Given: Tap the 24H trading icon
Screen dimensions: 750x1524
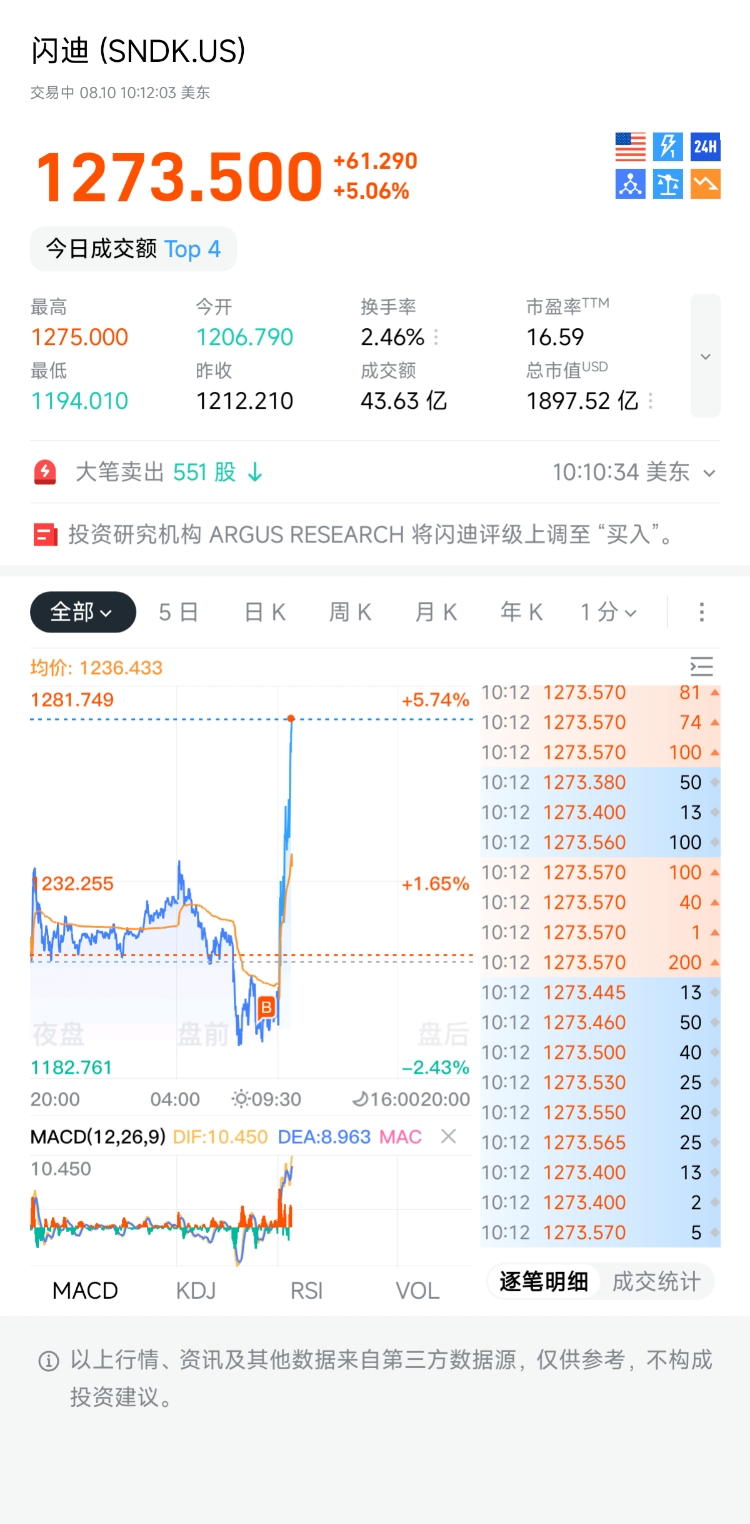Looking at the screenshot, I should coord(705,147).
